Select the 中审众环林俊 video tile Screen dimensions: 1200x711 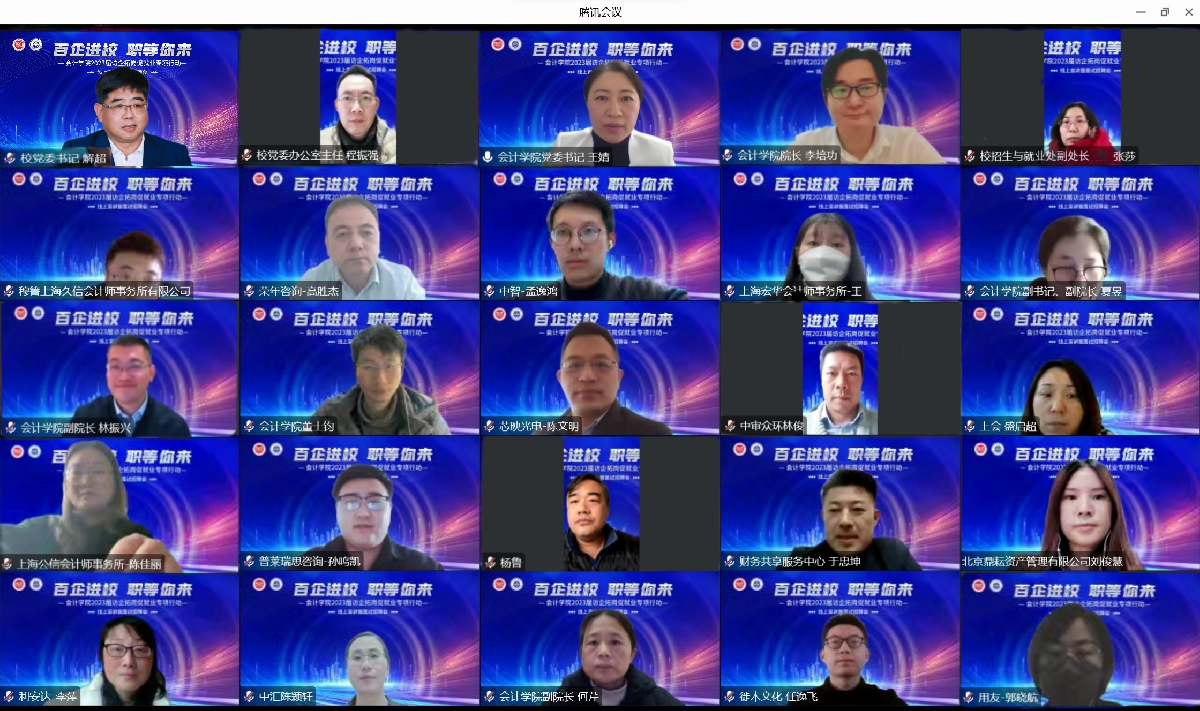840,369
